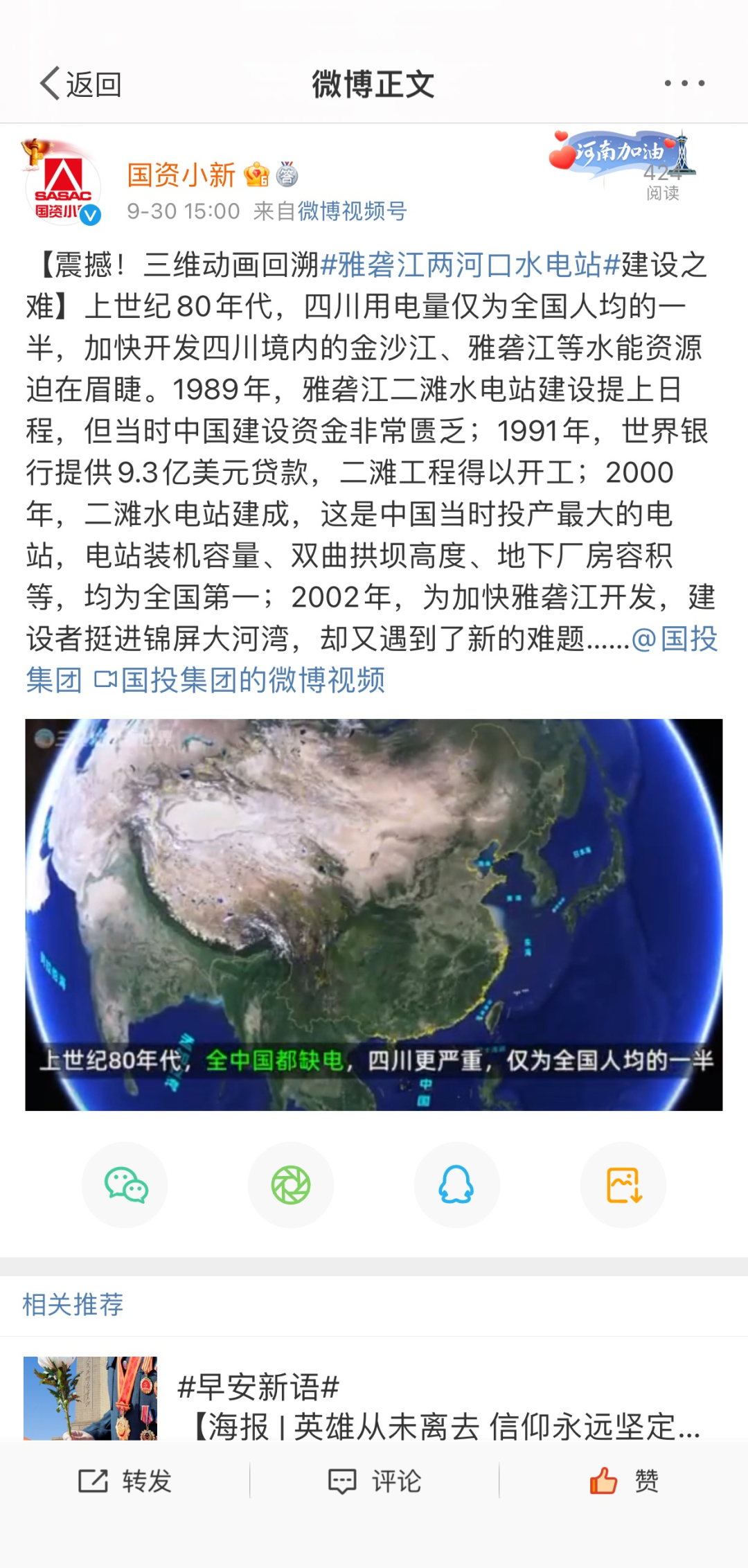Save post as image
Image resolution: width=748 pixels, height=1568 pixels.
pyautogui.click(x=623, y=1185)
